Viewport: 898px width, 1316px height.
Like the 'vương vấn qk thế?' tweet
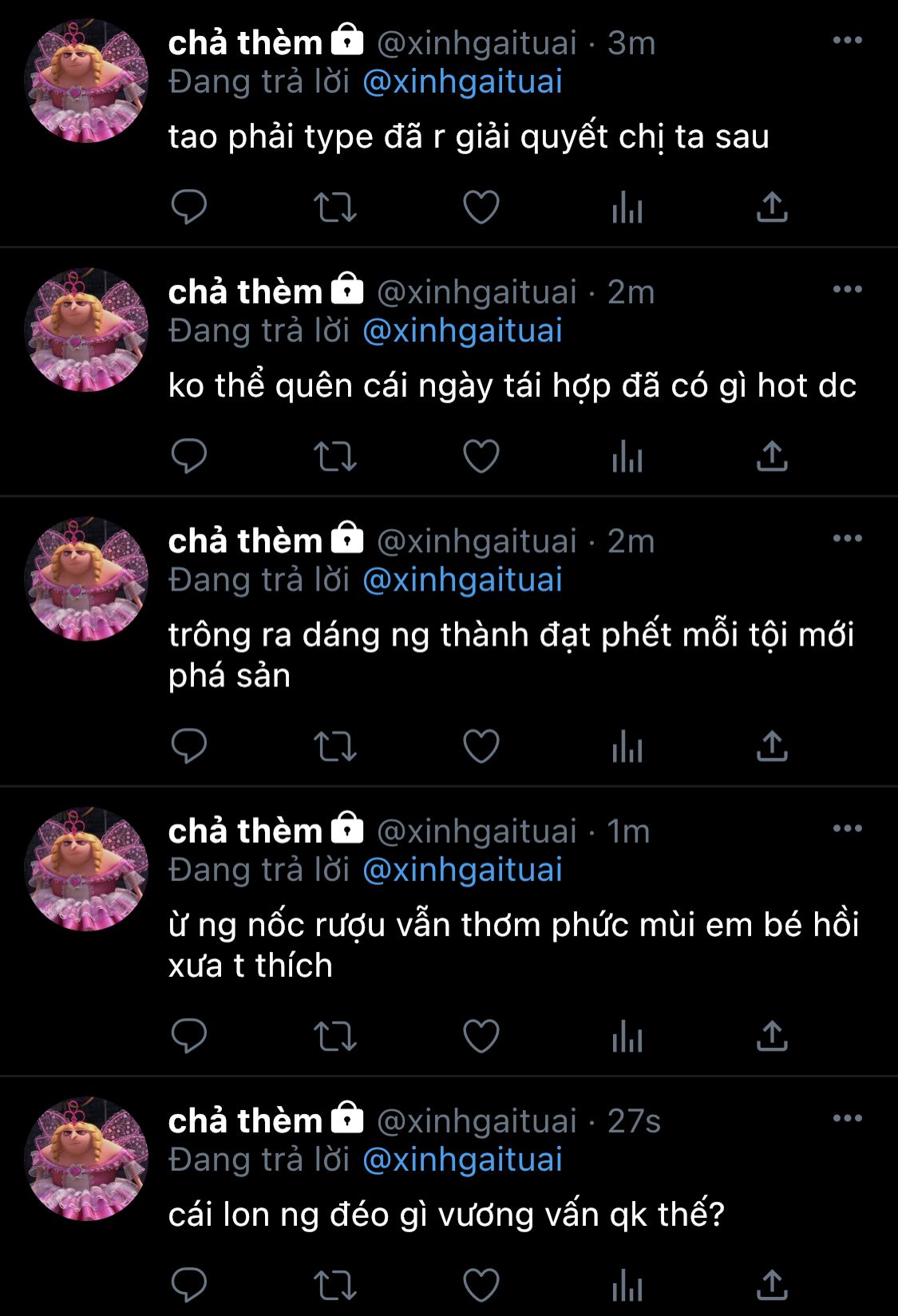481,1285
